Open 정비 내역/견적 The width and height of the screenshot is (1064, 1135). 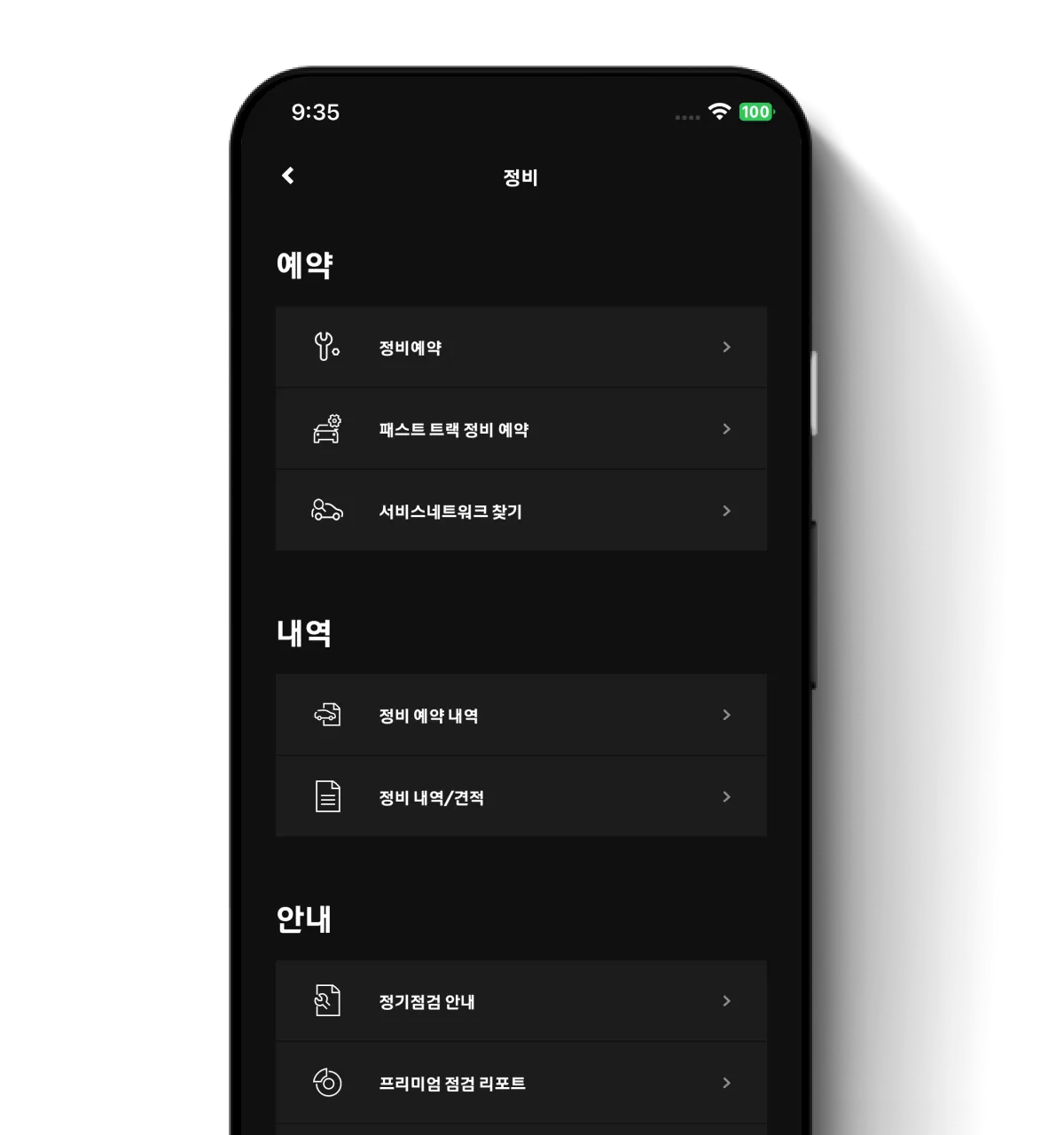[x=520, y=797]
